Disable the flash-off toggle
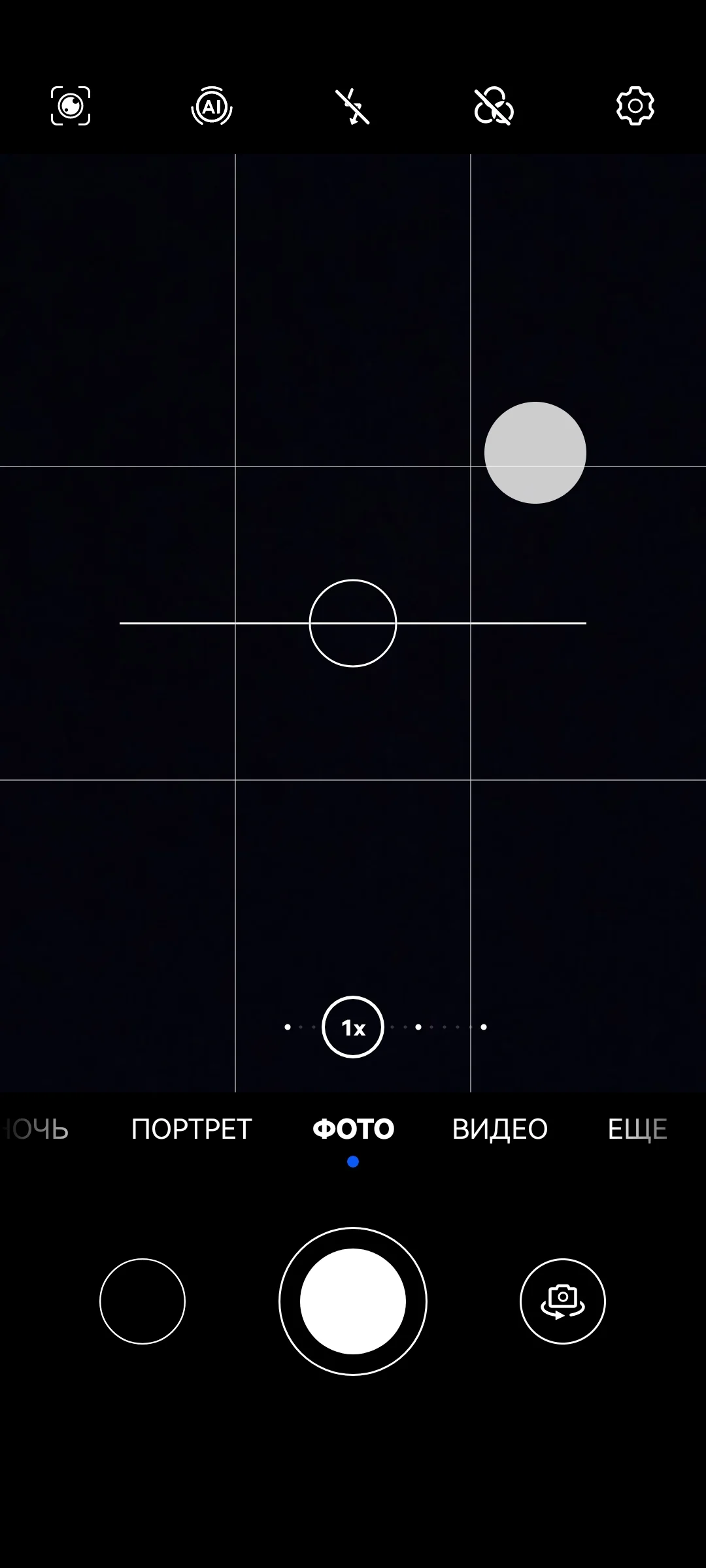 coord(353,106)
